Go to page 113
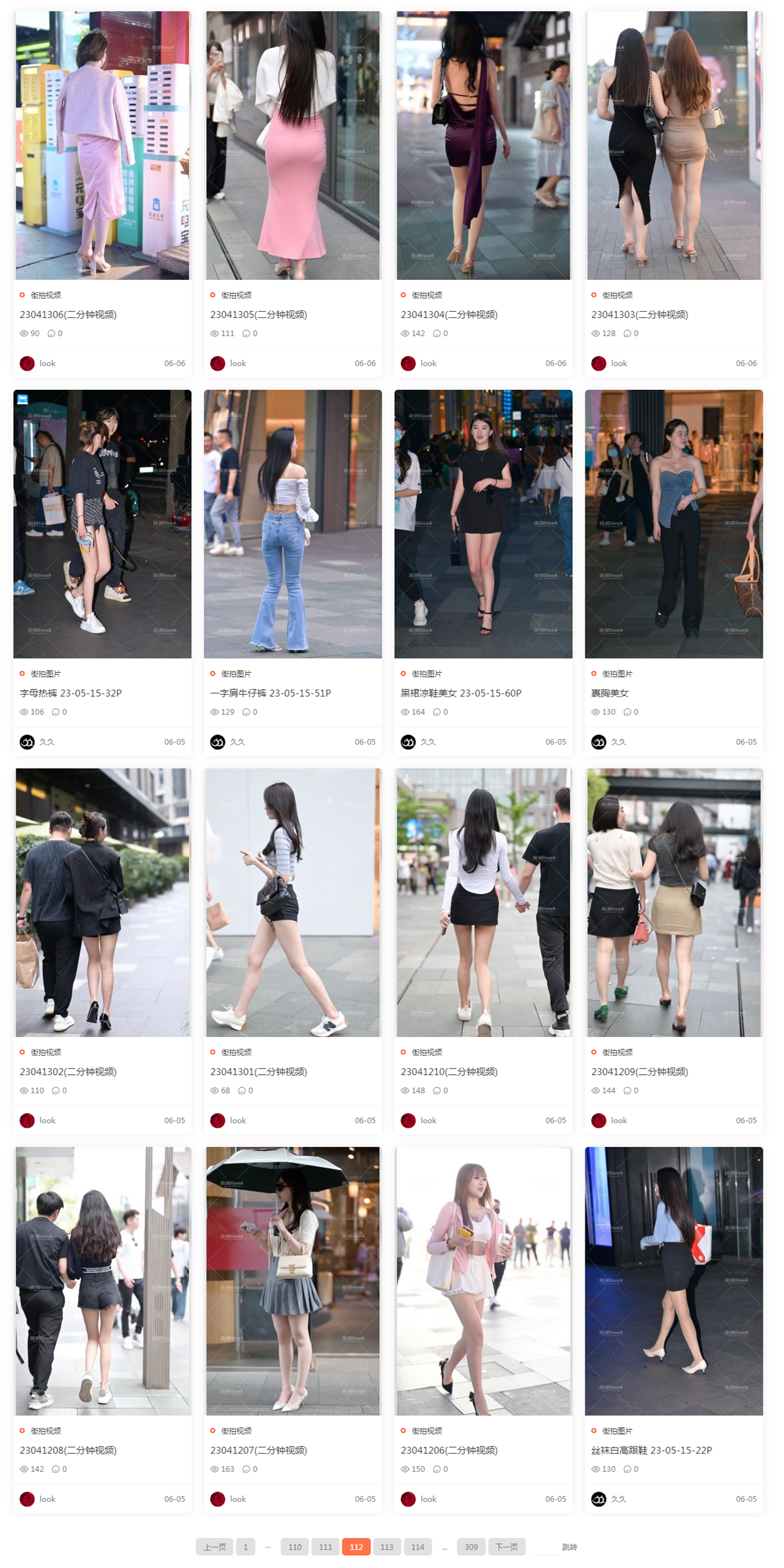Screen dimensions: 784x1568 point(387,1547)
